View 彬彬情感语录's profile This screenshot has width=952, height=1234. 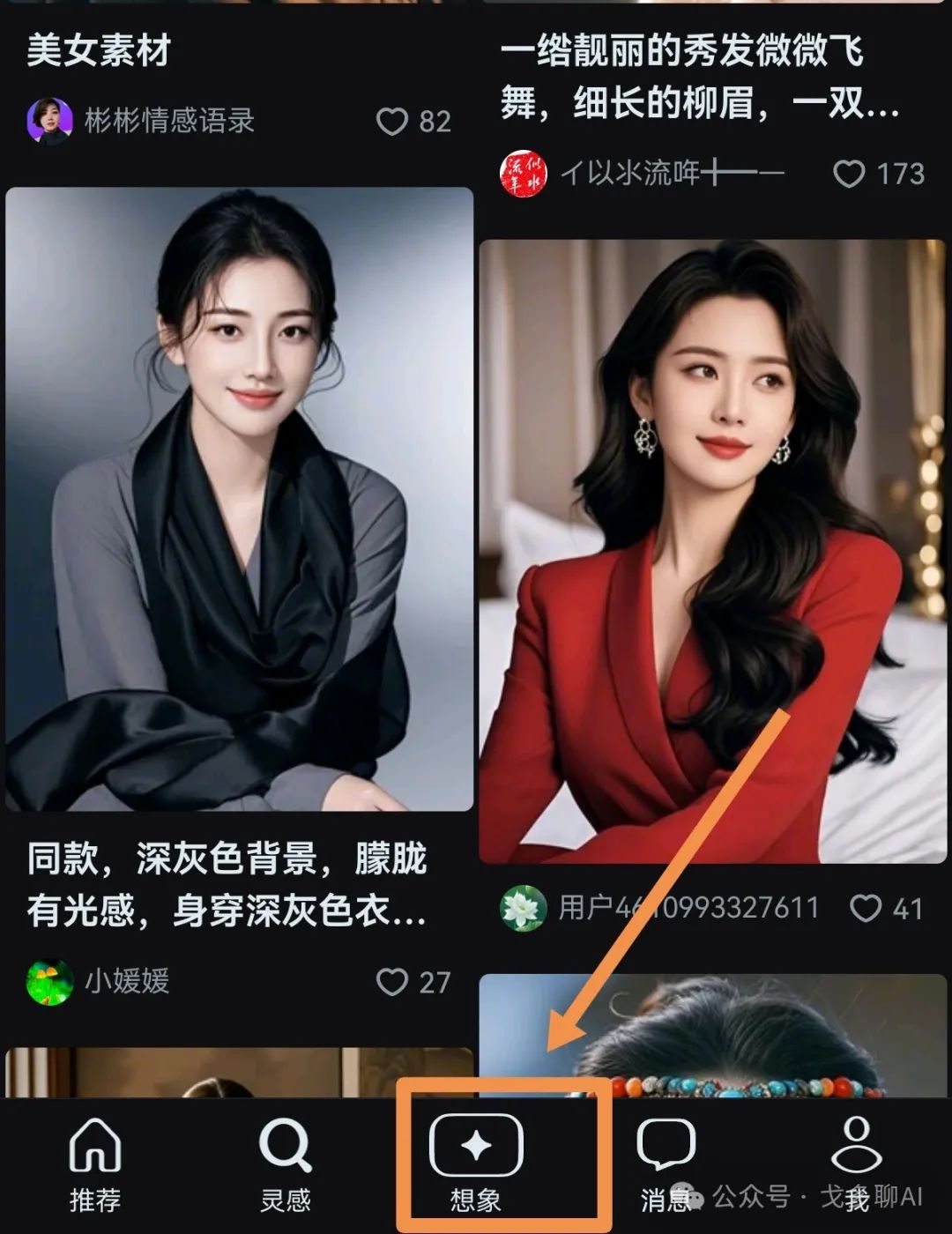(49, 121)
